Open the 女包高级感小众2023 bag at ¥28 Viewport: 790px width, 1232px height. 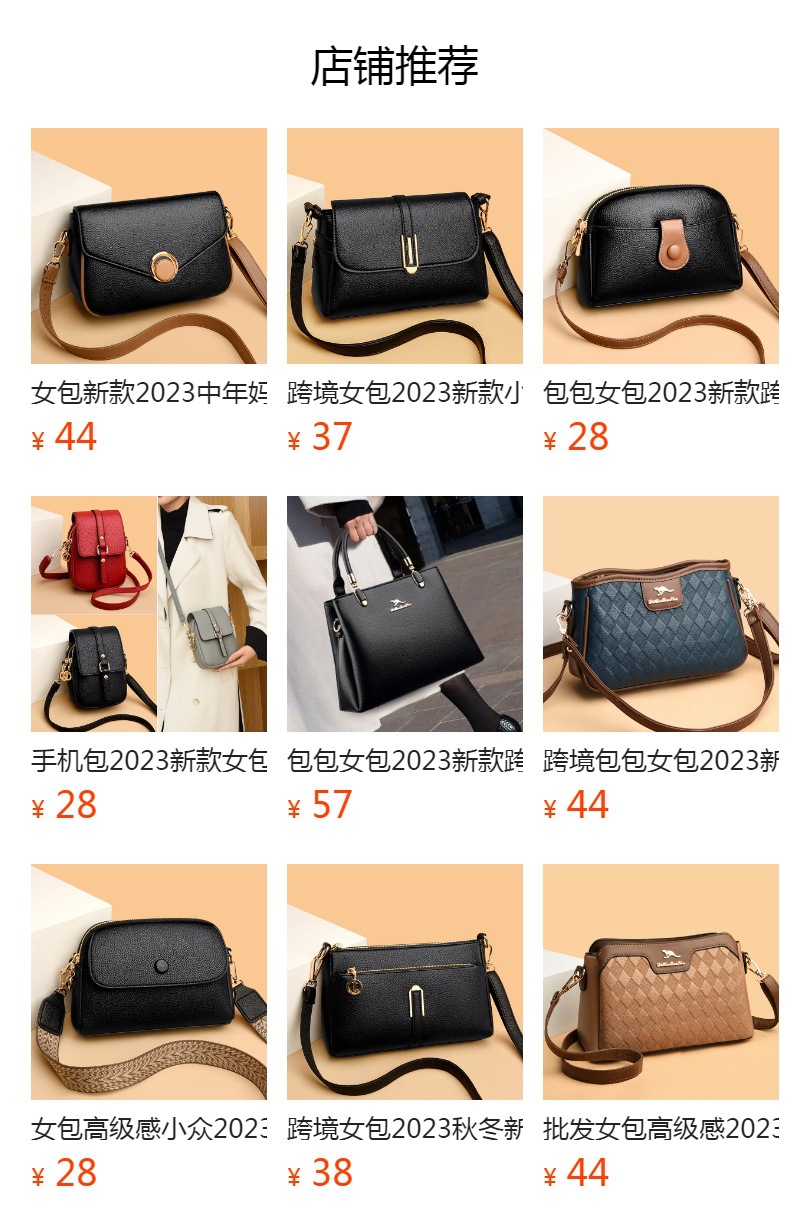click(x=148, y=982)
